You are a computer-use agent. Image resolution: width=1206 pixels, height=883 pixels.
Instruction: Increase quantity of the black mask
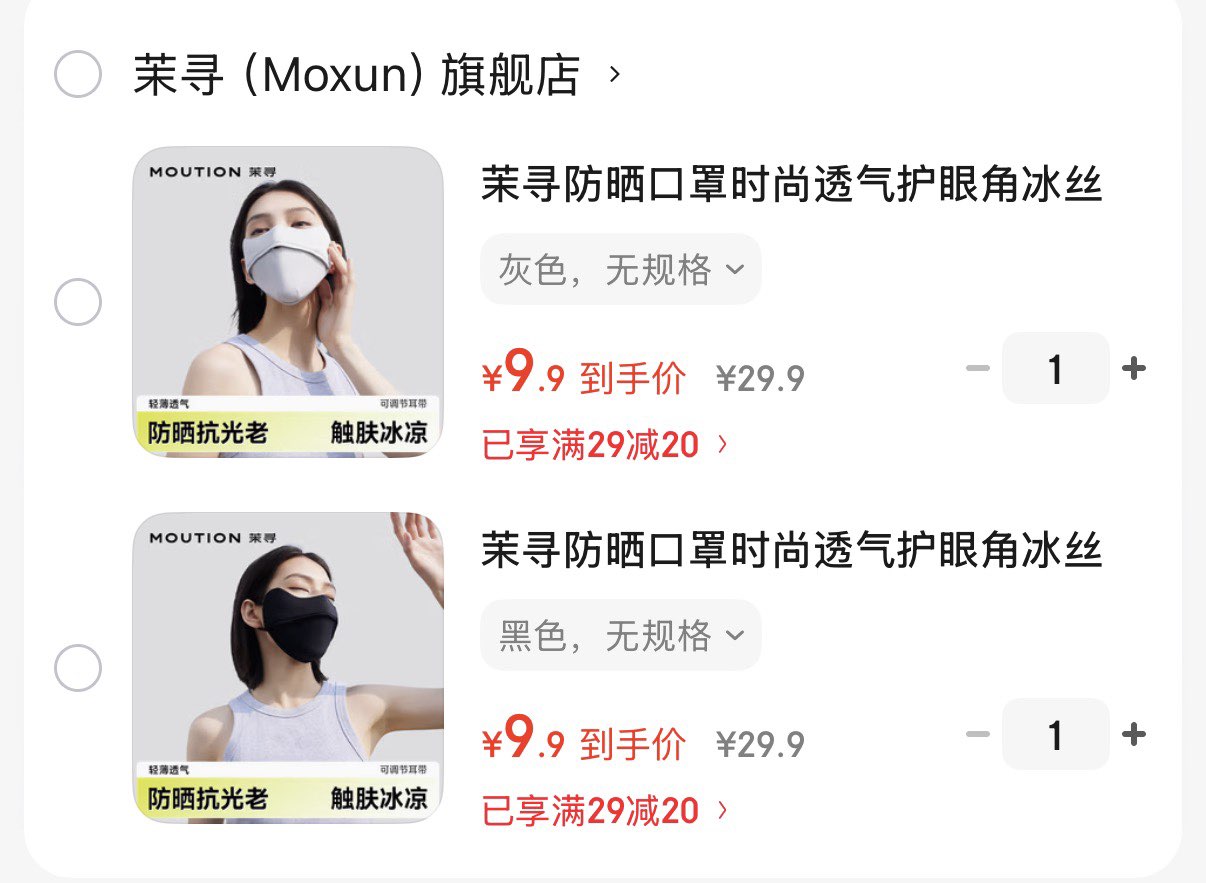click(1133, 735)
